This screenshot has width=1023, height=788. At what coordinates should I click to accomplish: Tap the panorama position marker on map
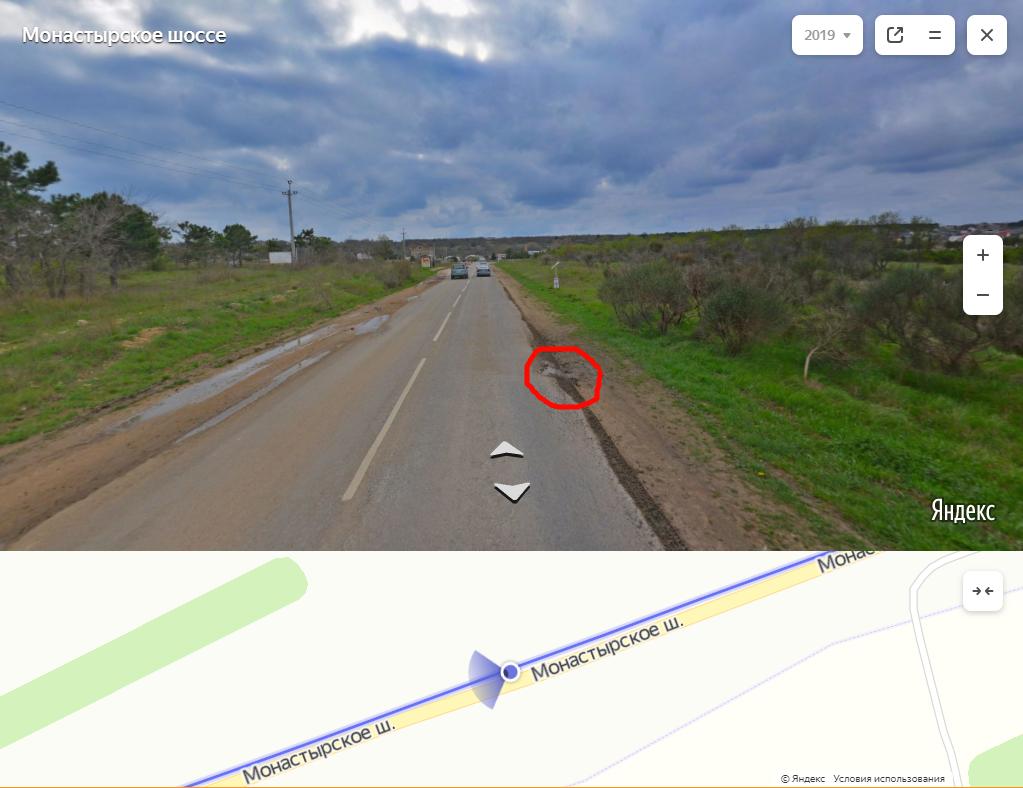[510, 671]
